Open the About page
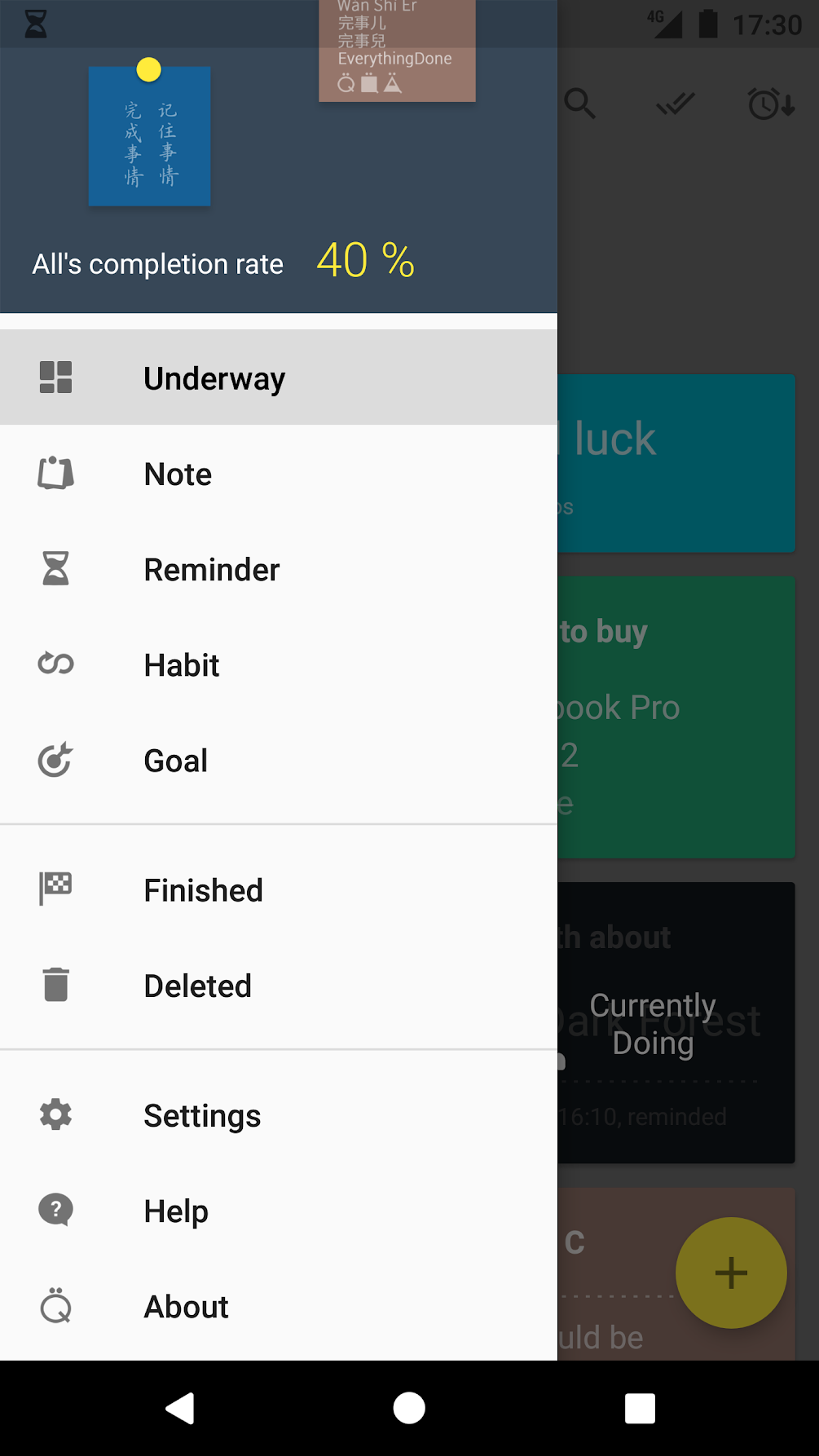This screenshot has height=1456, width=819. [186, 1306]
